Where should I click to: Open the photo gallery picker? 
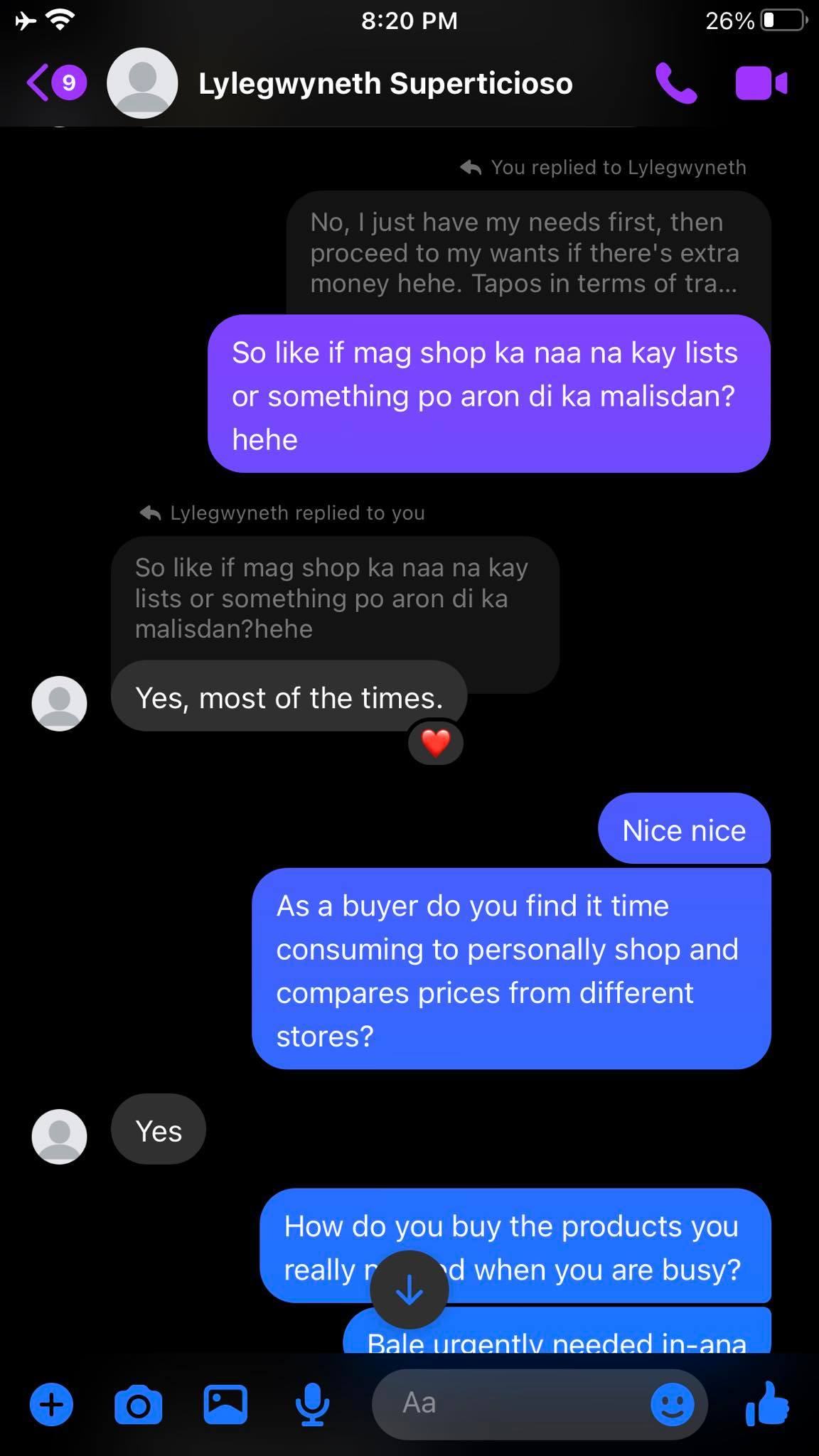click(x=225, y=1404)
